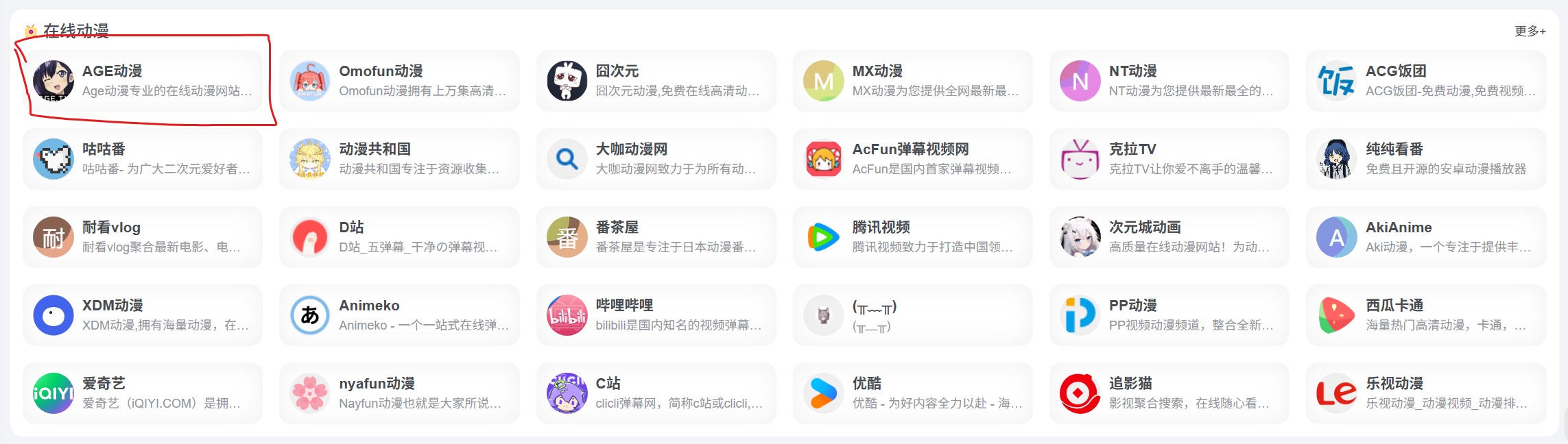Screen dimensions: 1568x444
Task: Select the 囧次元 site card
Action: (x=656, y=81)
